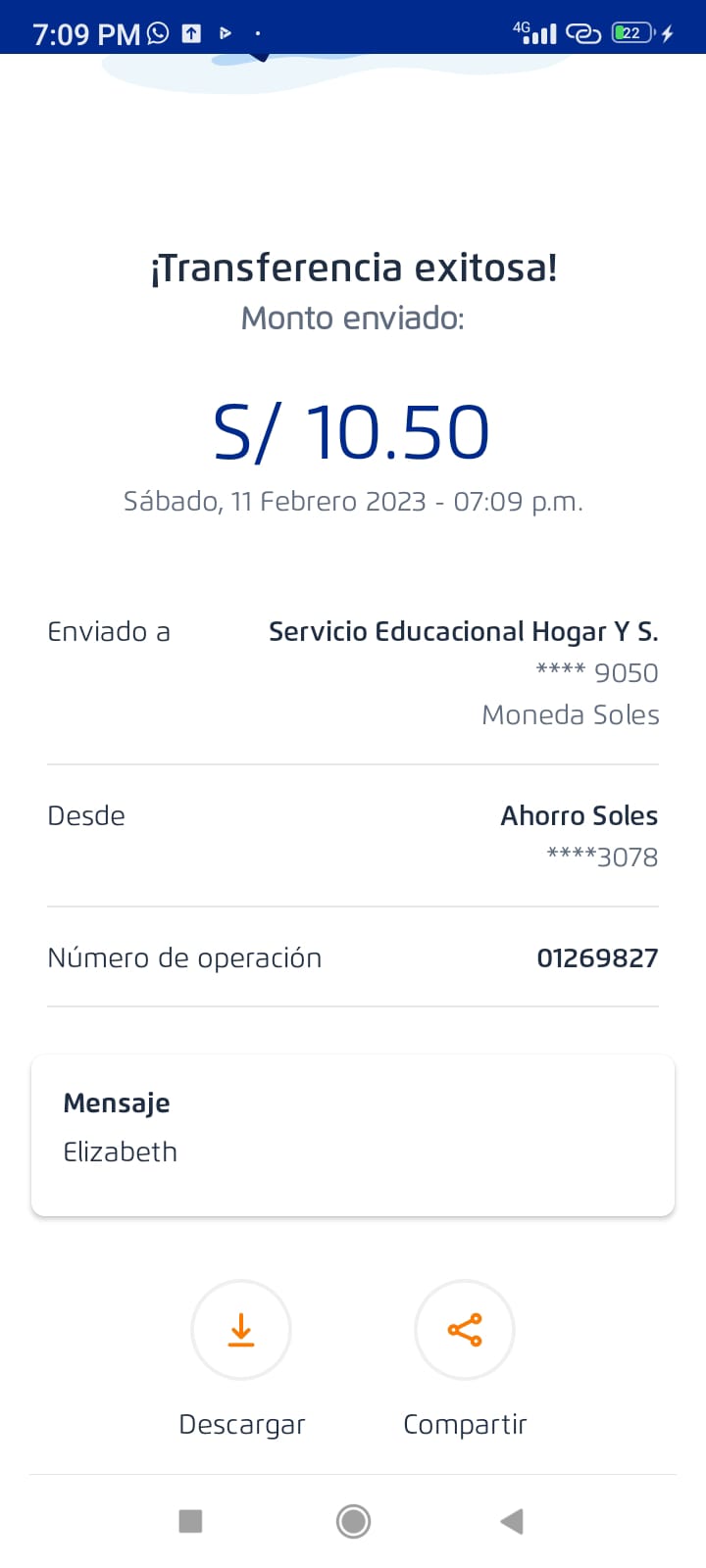Go back using the system back button

[x=512, y=1521]
